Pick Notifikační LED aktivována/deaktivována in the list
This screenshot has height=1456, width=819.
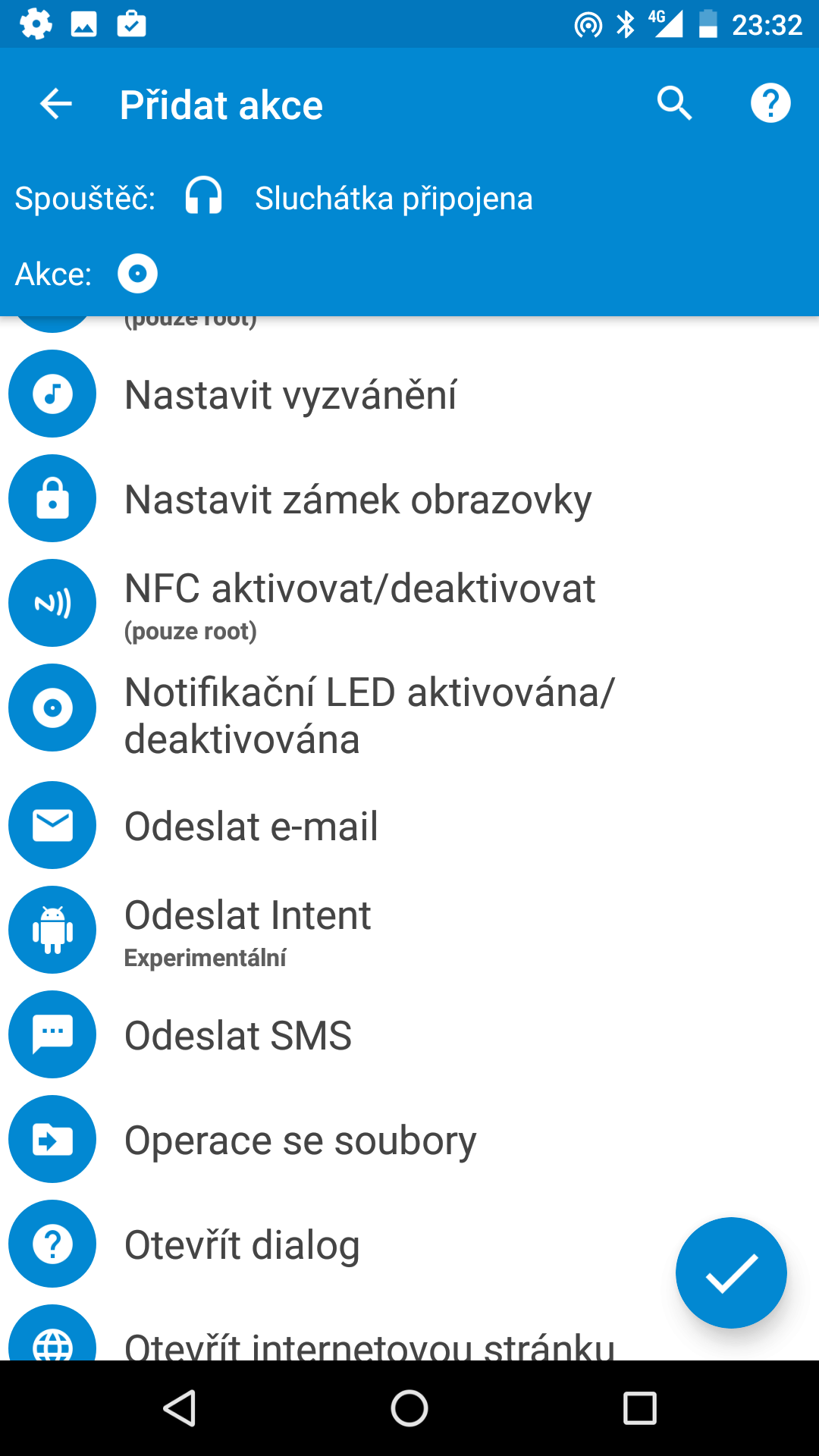[x=409, y=714]
